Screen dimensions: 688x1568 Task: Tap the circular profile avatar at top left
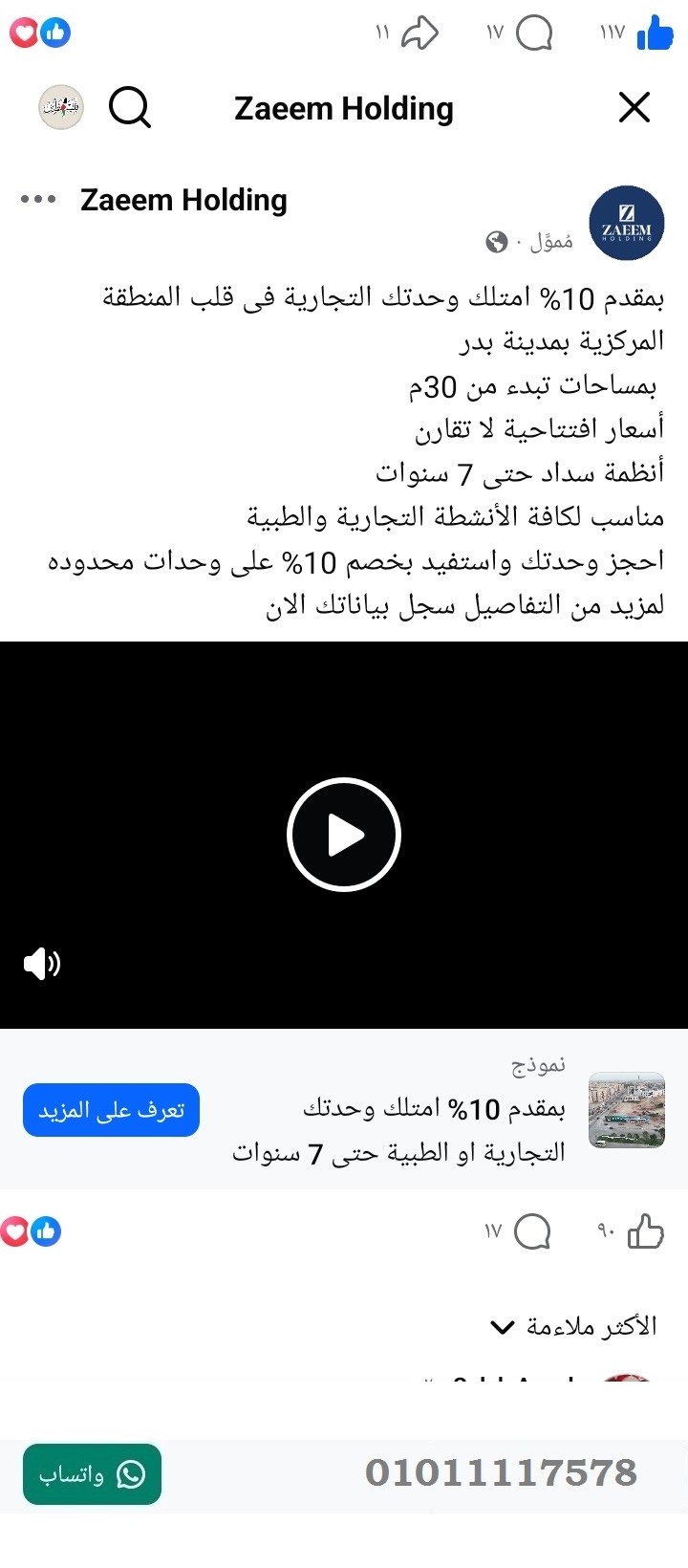(x=59, y=105)
